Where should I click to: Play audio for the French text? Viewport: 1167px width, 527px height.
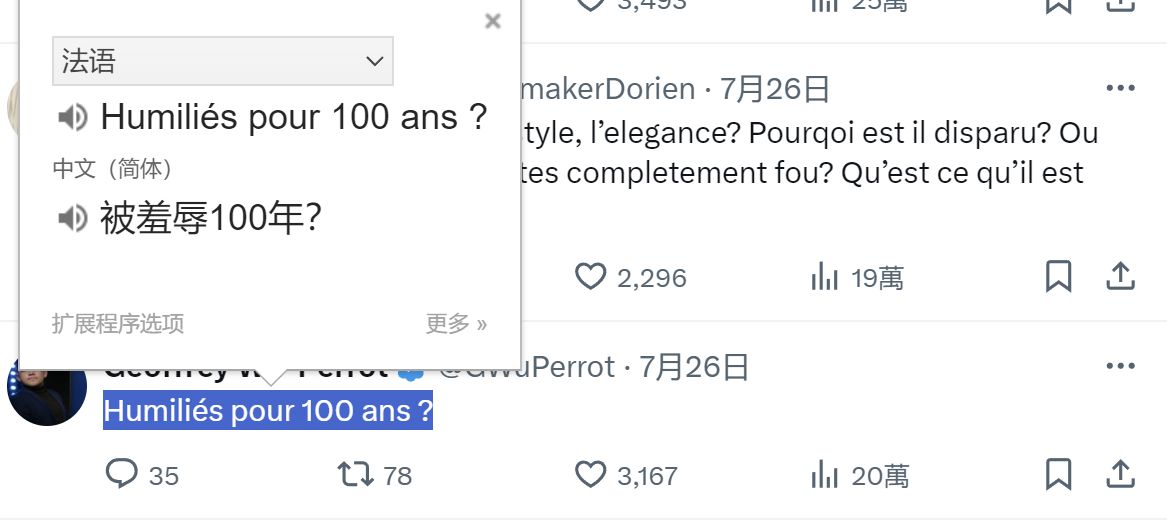(72, 118)
